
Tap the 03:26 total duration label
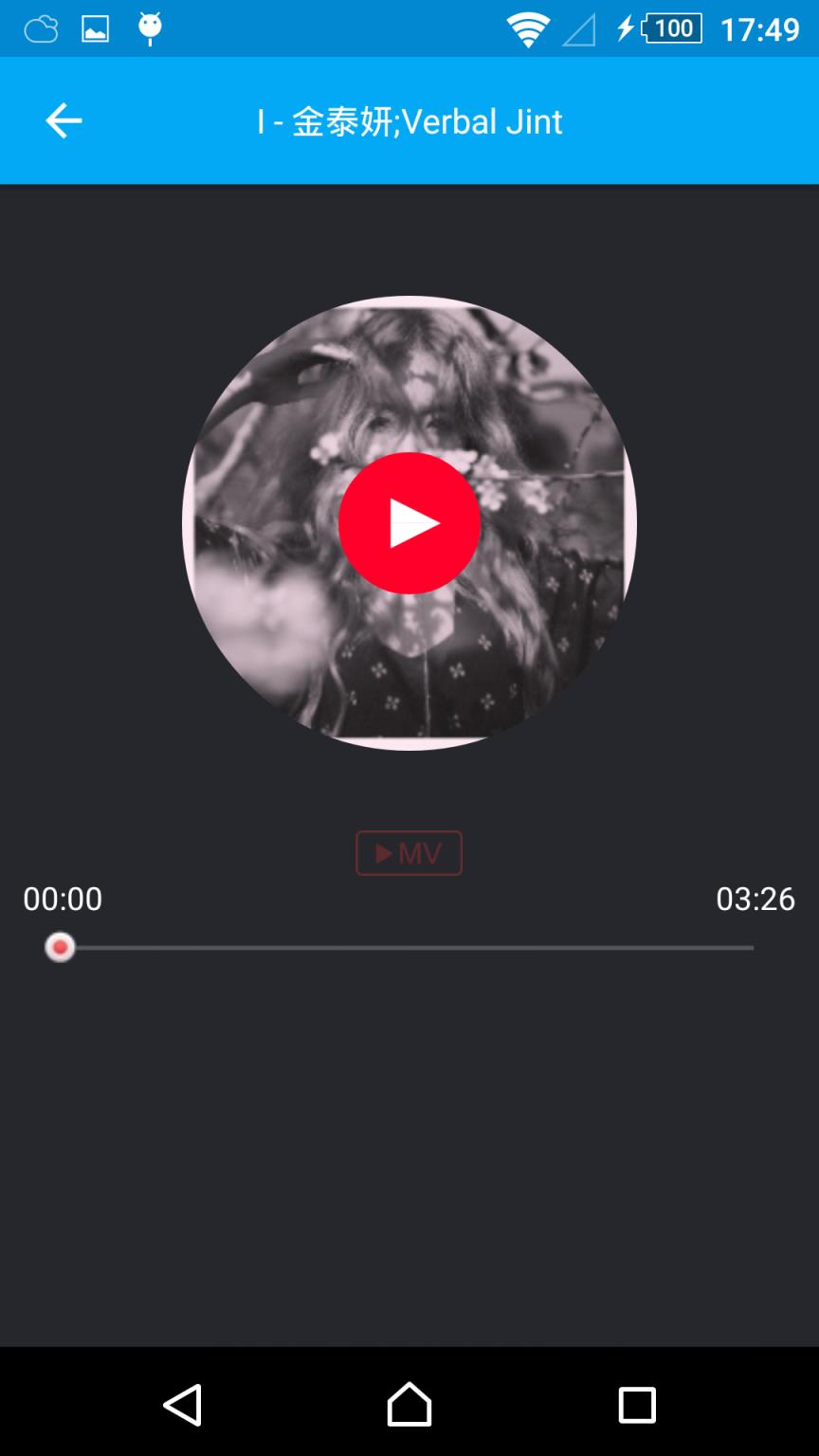pos(756,899)
